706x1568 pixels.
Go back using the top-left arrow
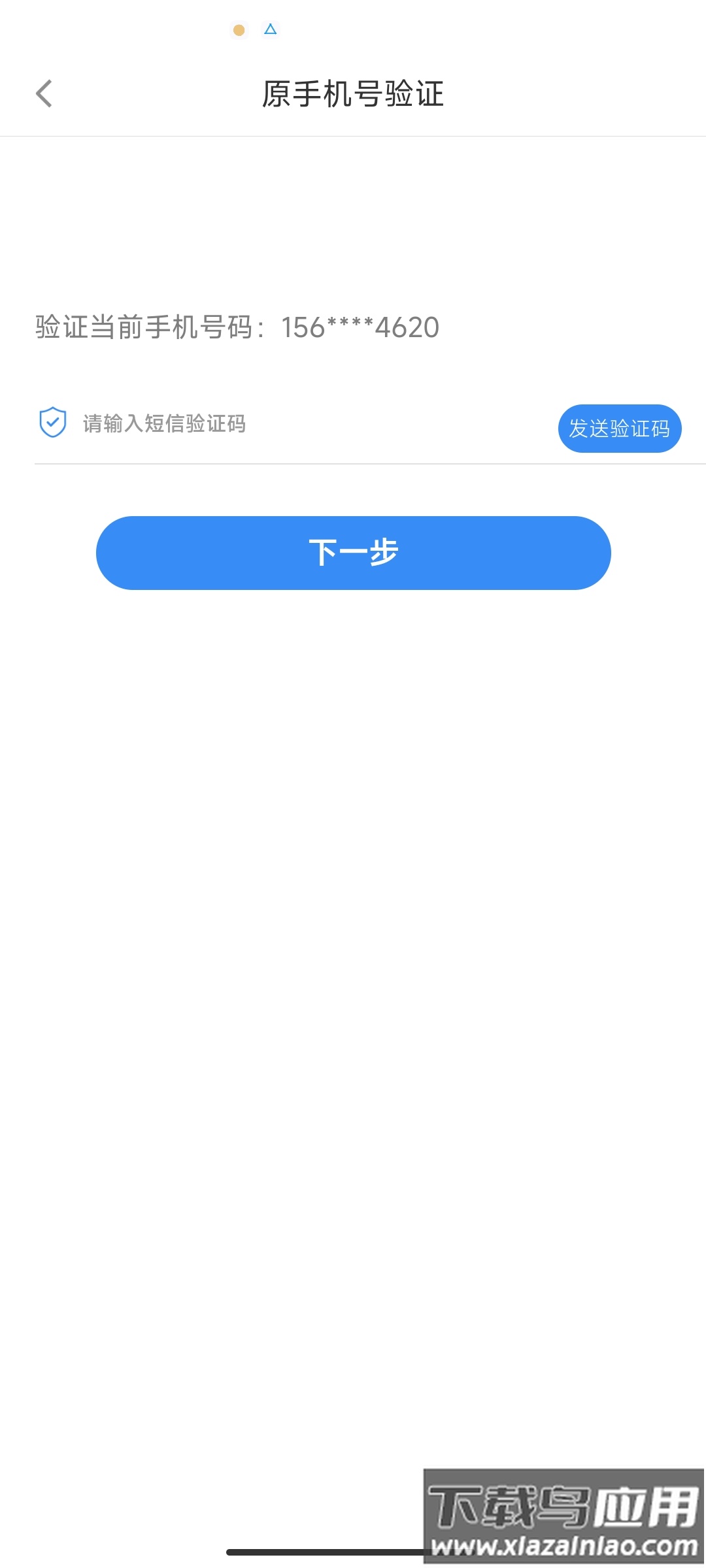tap(44, 93)
